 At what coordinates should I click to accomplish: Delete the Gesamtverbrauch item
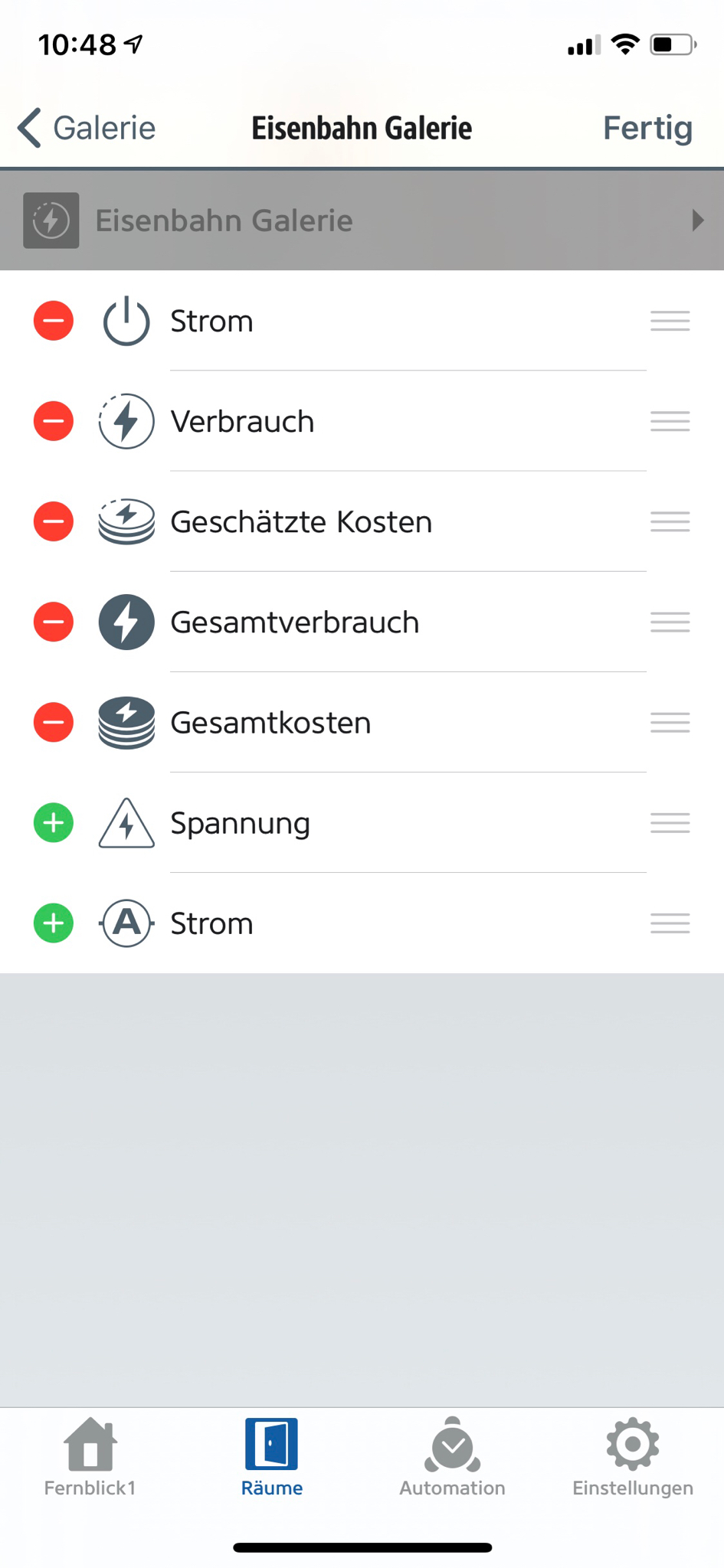[x=54, y=622]
